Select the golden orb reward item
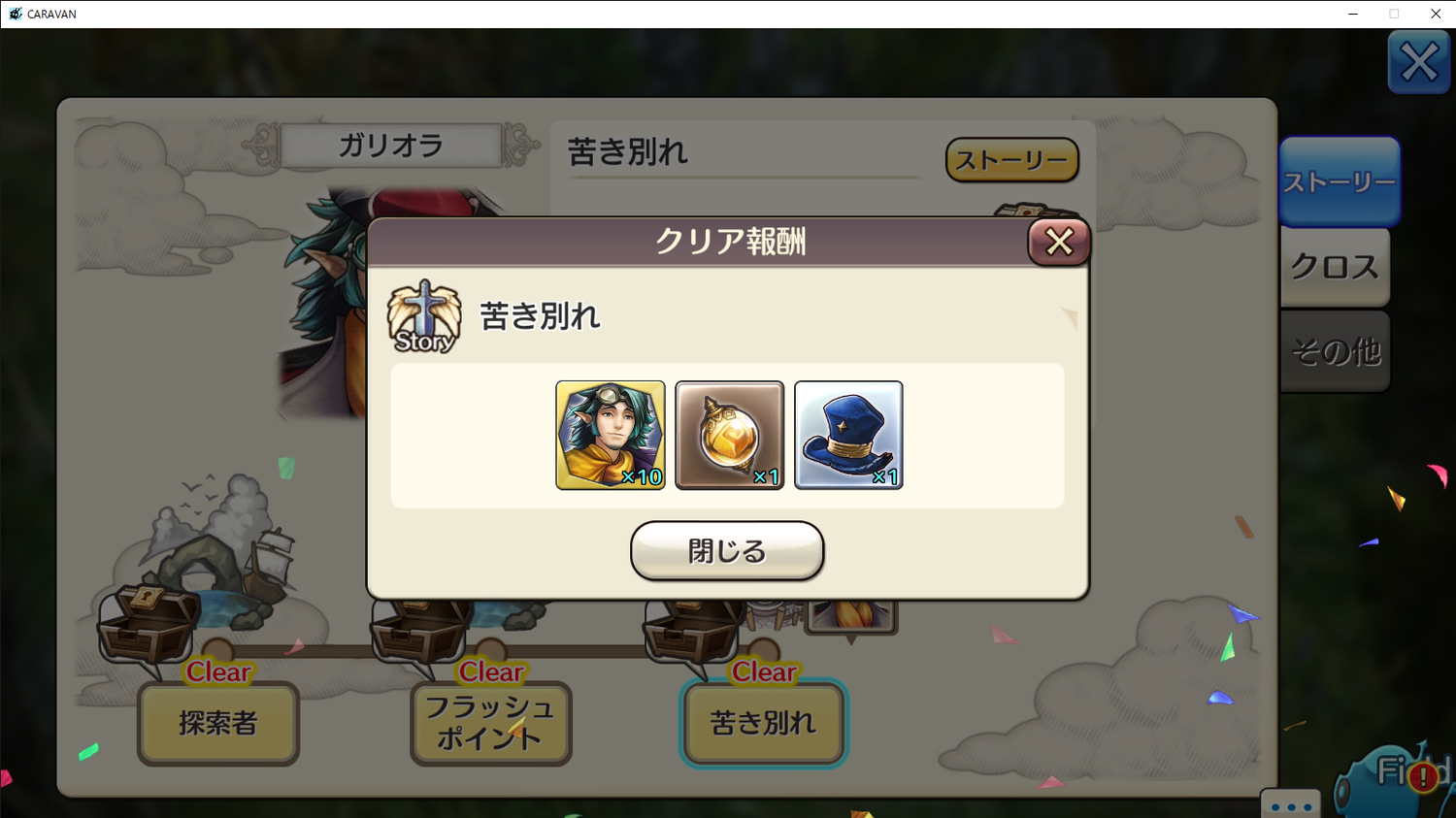 (729, 435)
